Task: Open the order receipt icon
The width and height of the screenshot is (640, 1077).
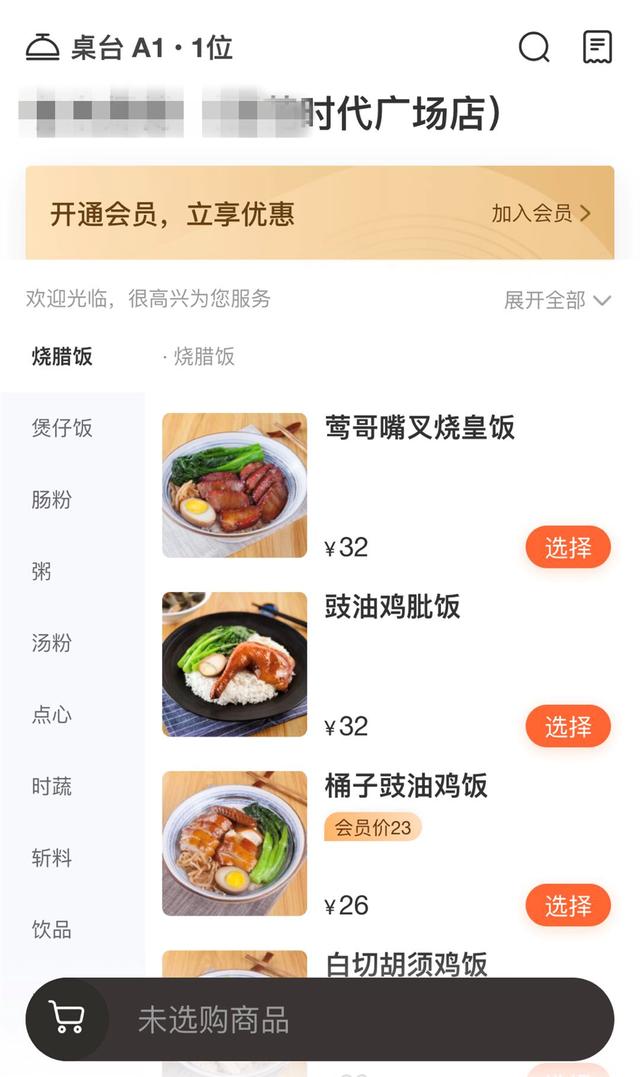Action: tap(597, 47)
